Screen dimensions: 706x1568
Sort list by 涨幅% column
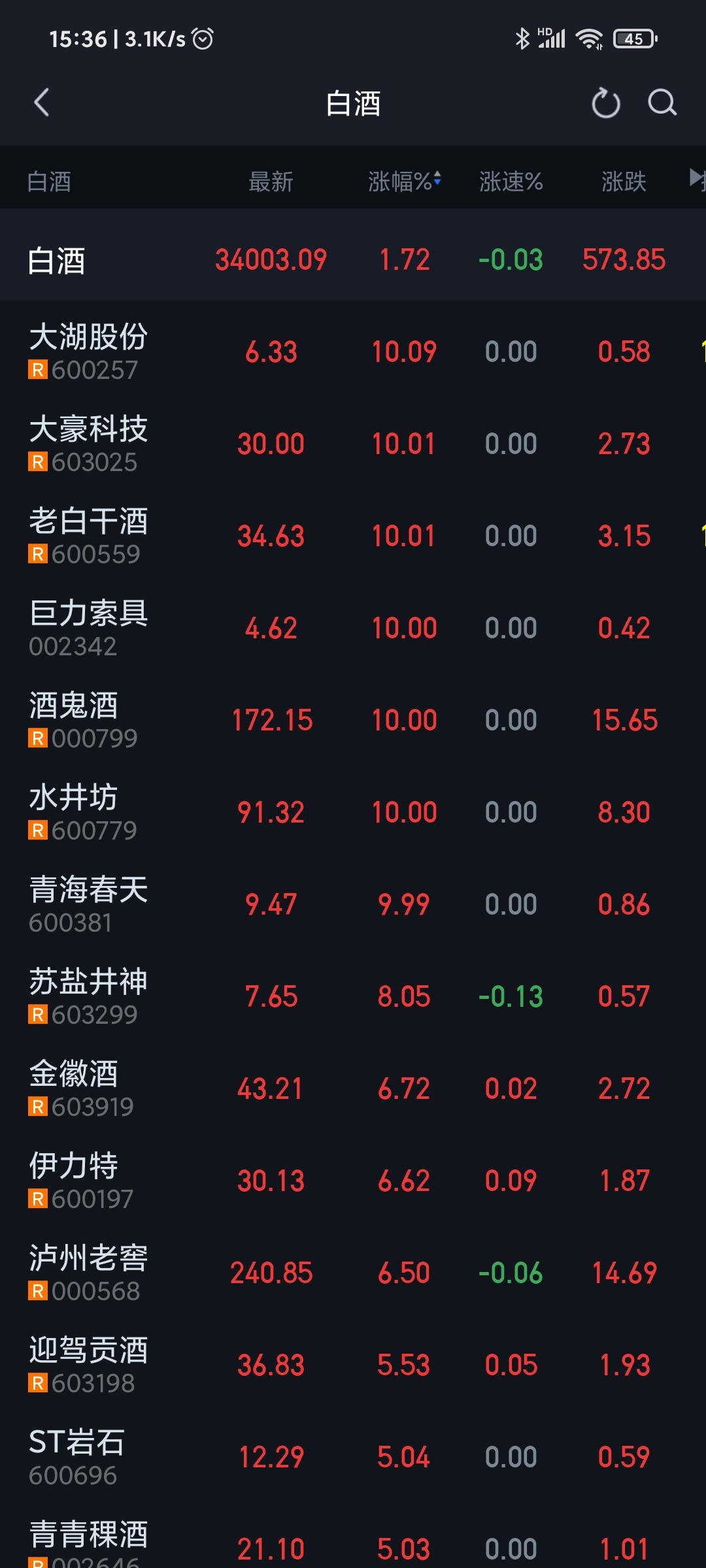click(405, 181)
